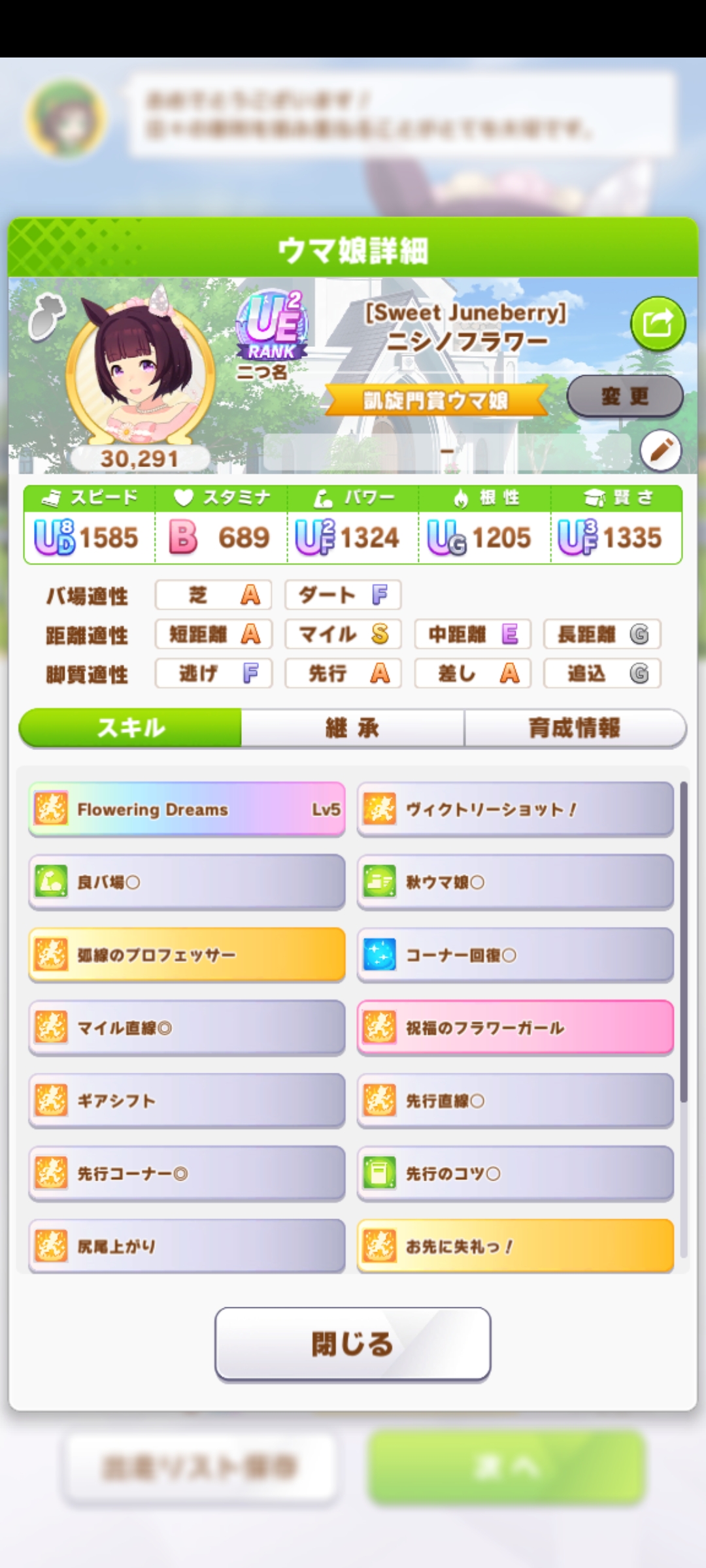706x1568 pixels.
Task: Show the 祝福のフラワーガール skill
Action: click(x=515, y=1028)
